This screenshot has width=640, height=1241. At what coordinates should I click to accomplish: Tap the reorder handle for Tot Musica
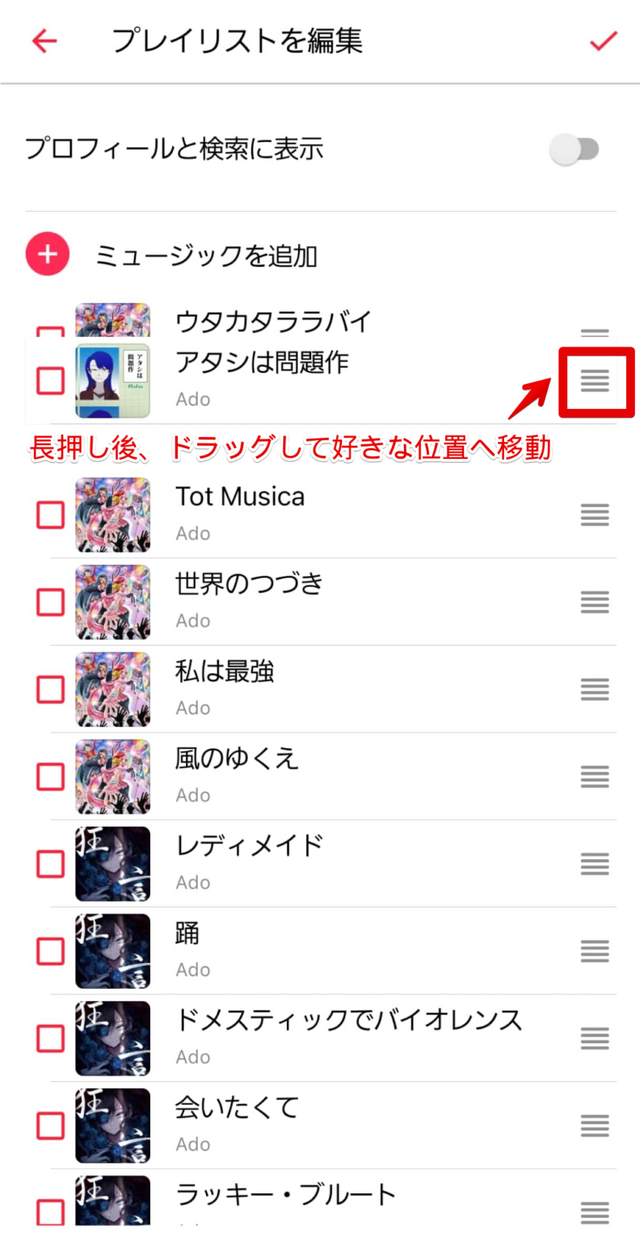[x=595, y=515]
